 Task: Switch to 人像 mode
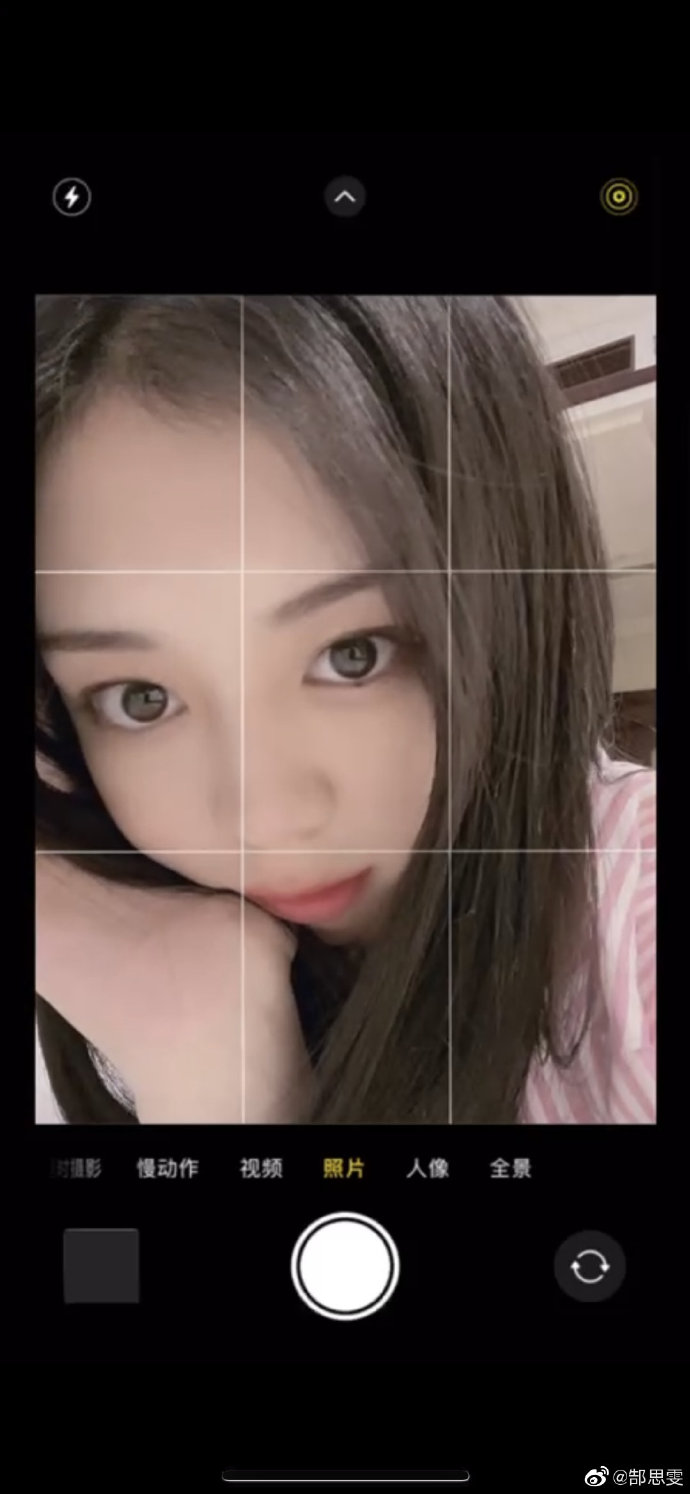coord(428,1168)
